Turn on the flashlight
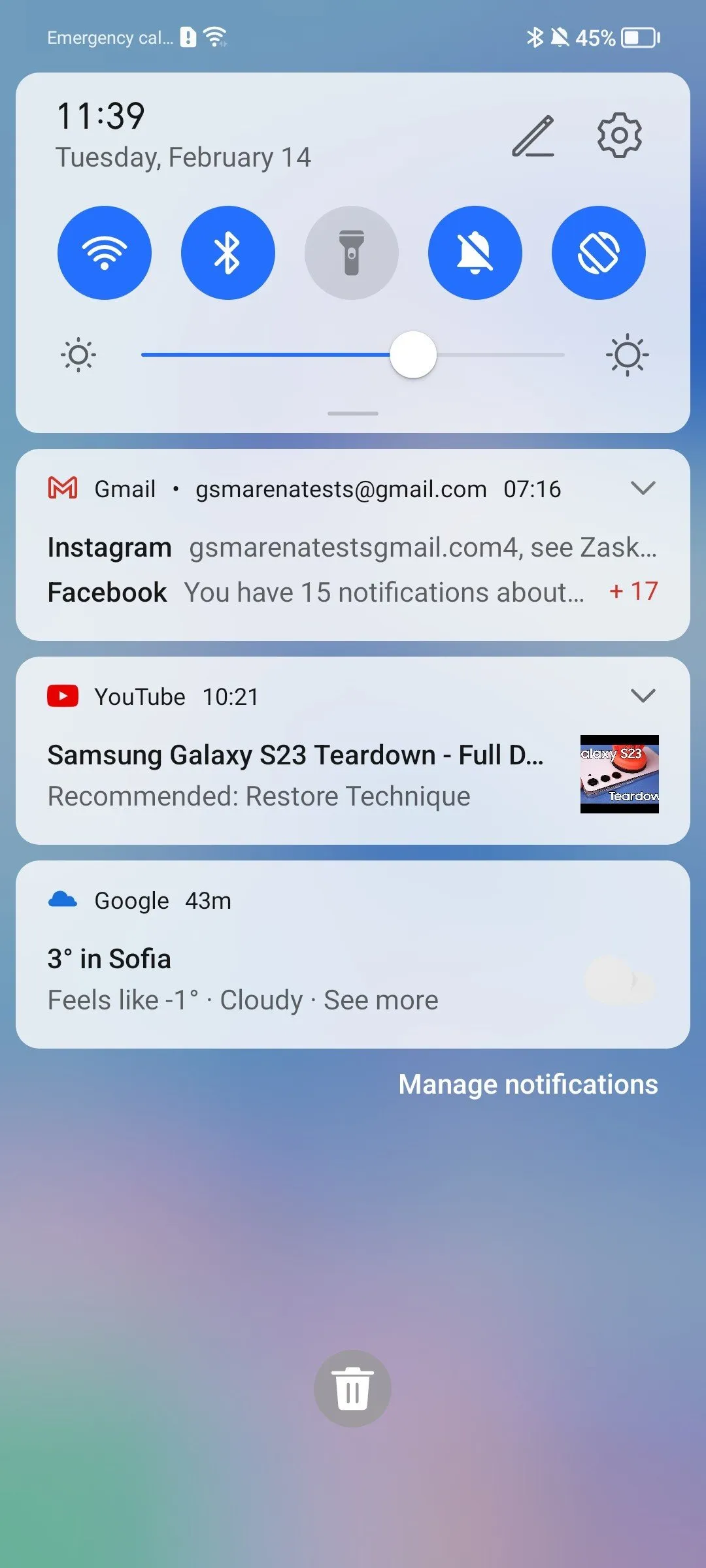This screenshot has width=706, height=1568. (x=352, y=253)
